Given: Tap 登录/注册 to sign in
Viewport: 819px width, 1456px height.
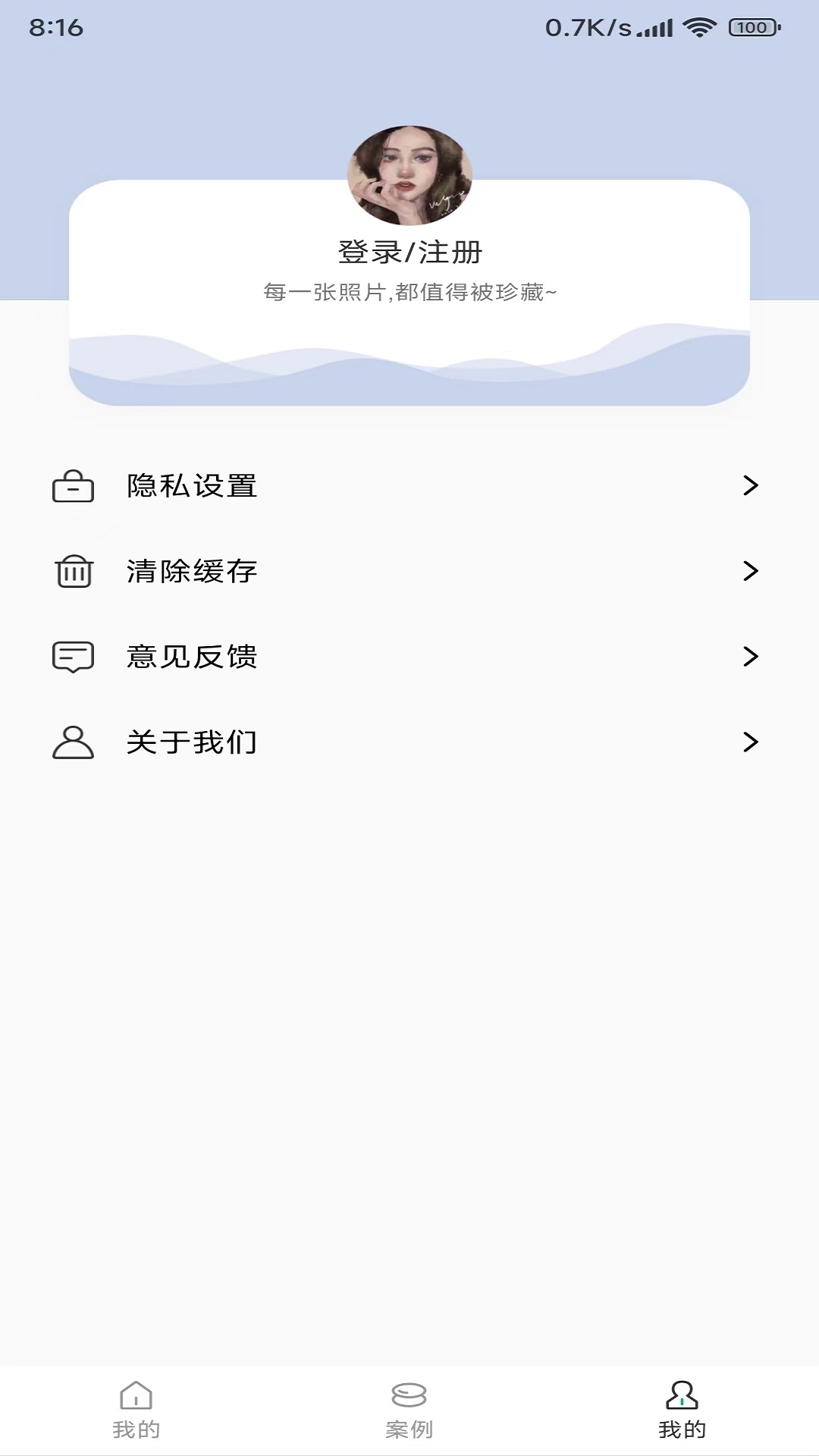Looking at the screenshot, I should pyautogui.click(x=409, y=253).
